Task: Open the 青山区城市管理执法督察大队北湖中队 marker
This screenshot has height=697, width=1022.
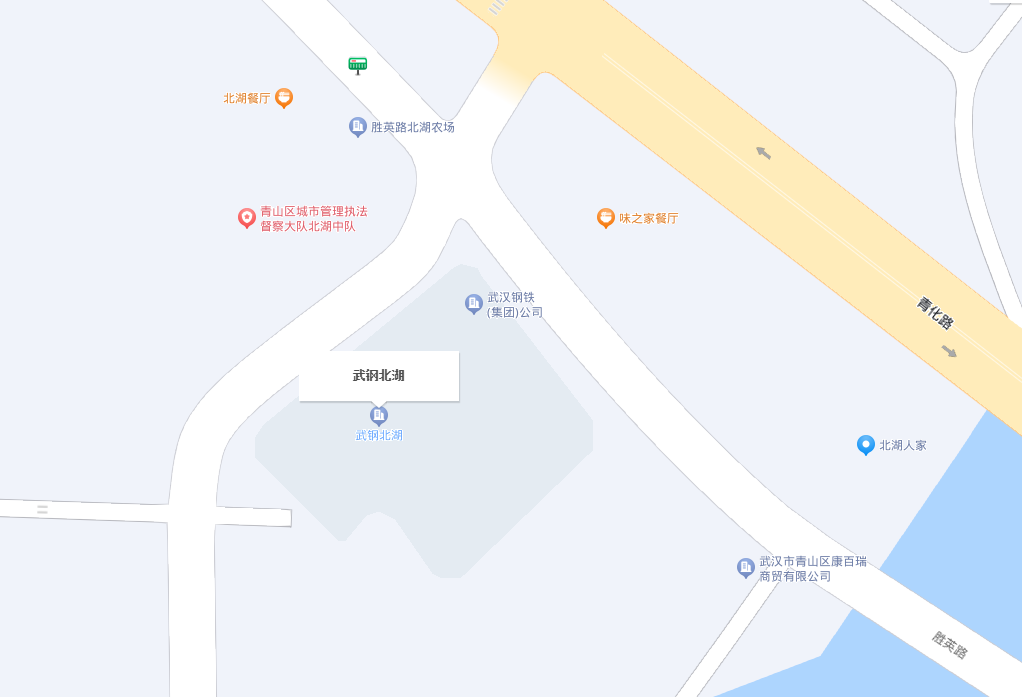Action: (246, 217)
